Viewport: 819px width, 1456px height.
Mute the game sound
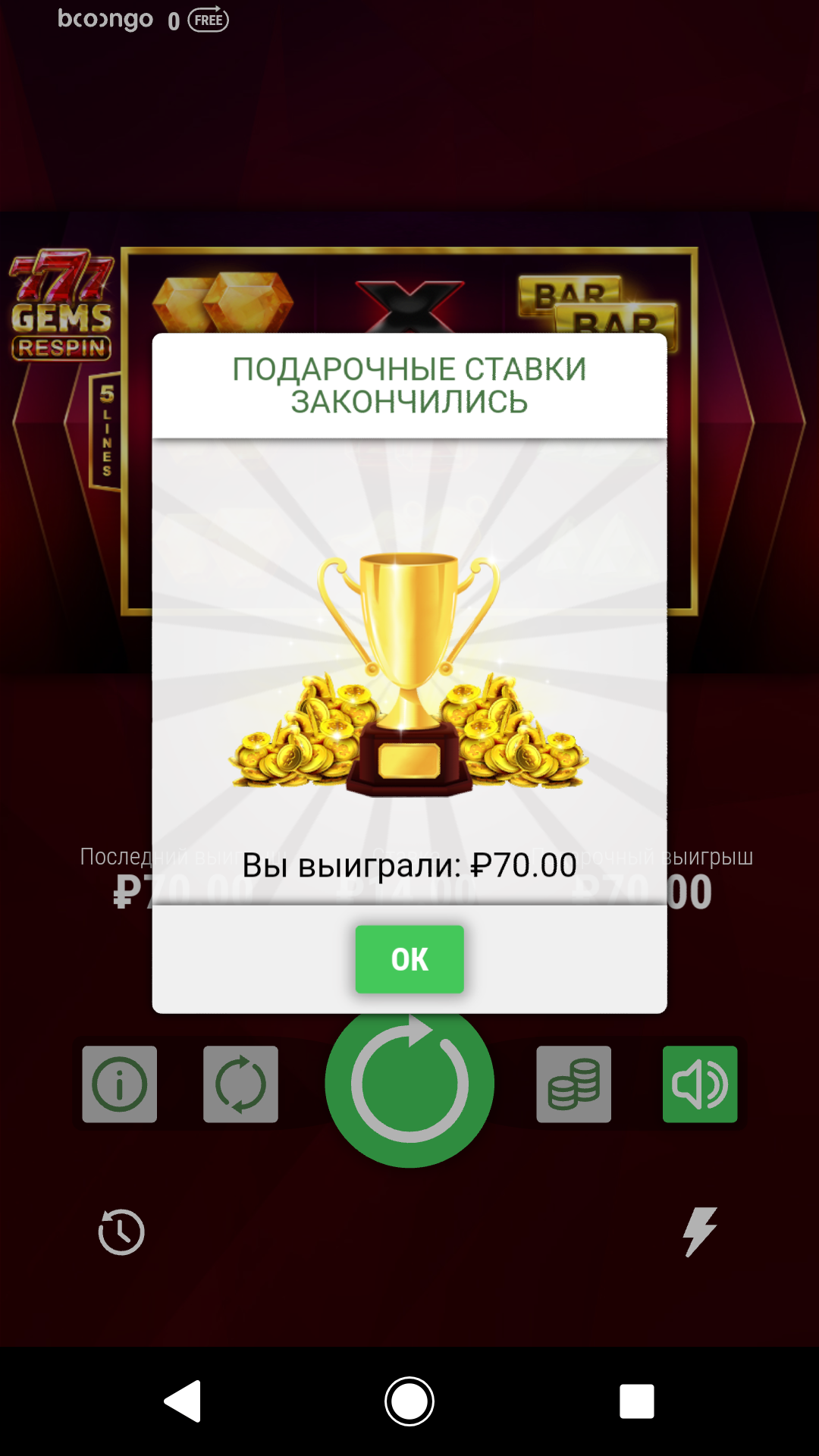700,1084
